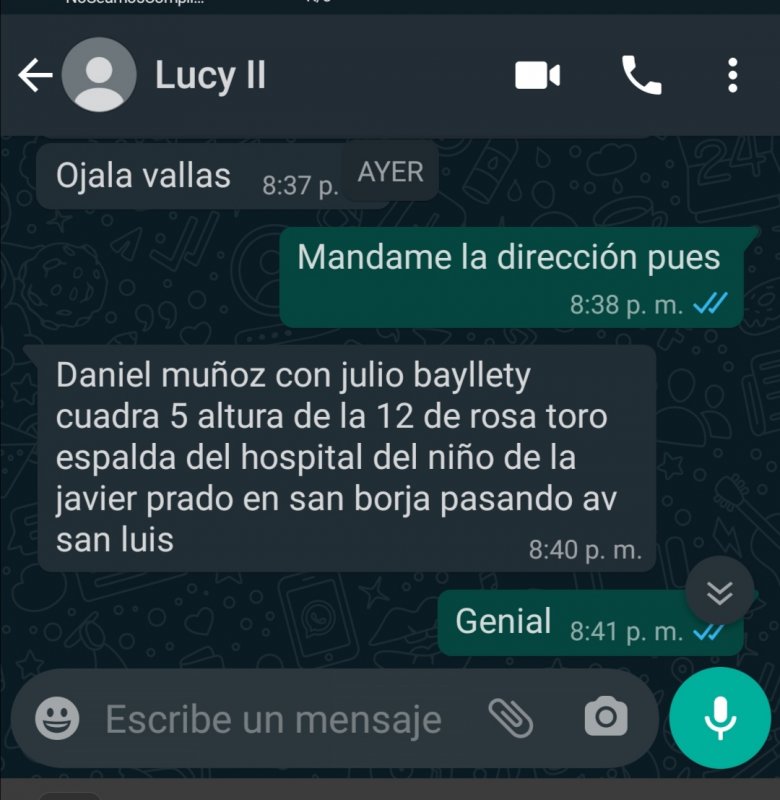Tap the microphone voice message button
780x800 pixels.
(x=720, y=717)
